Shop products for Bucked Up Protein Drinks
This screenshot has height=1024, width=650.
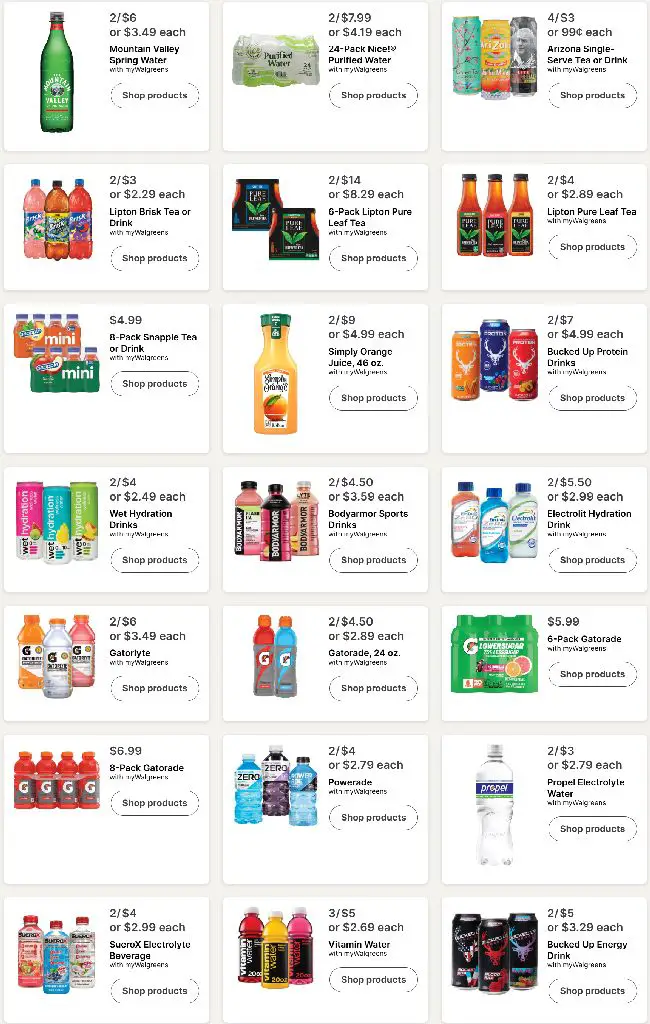pos(593,398)
